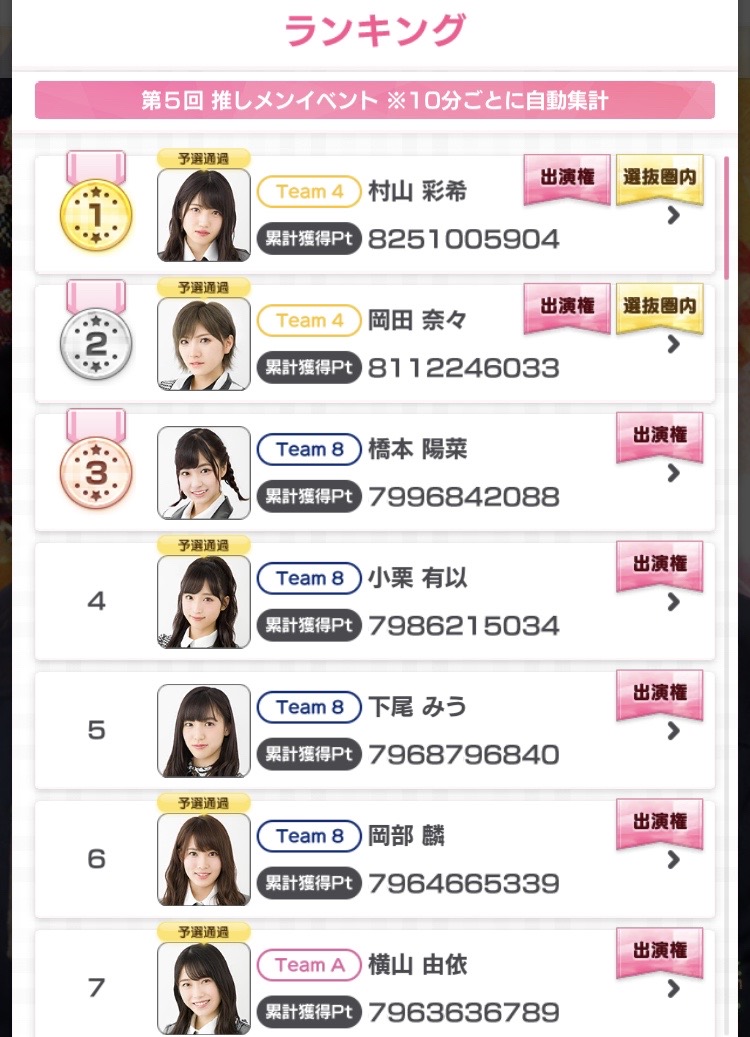Open 岡部 麟 ranking entry
Screen dimensions: 750x1037
pyautogui.click(x=374, y=860)
